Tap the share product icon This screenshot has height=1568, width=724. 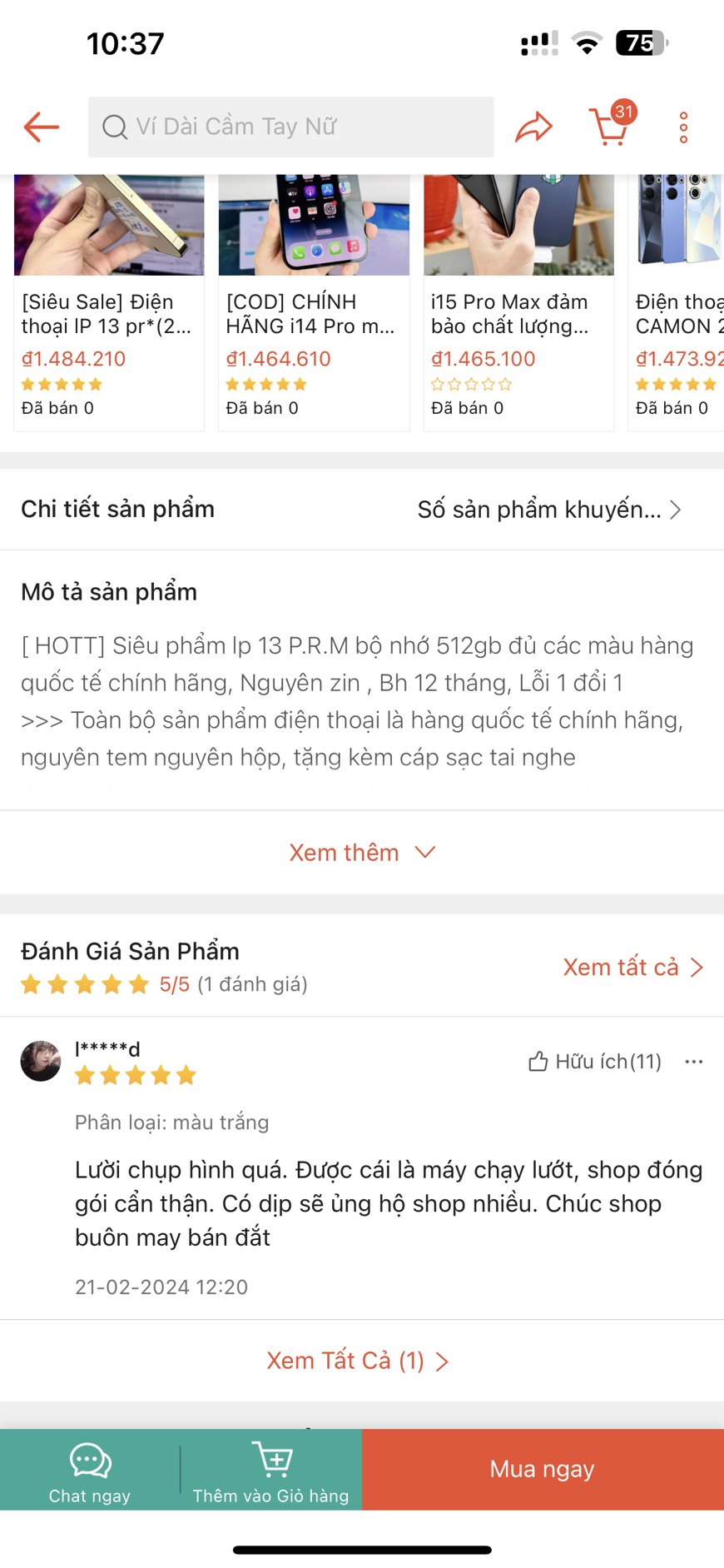(533, 127)
